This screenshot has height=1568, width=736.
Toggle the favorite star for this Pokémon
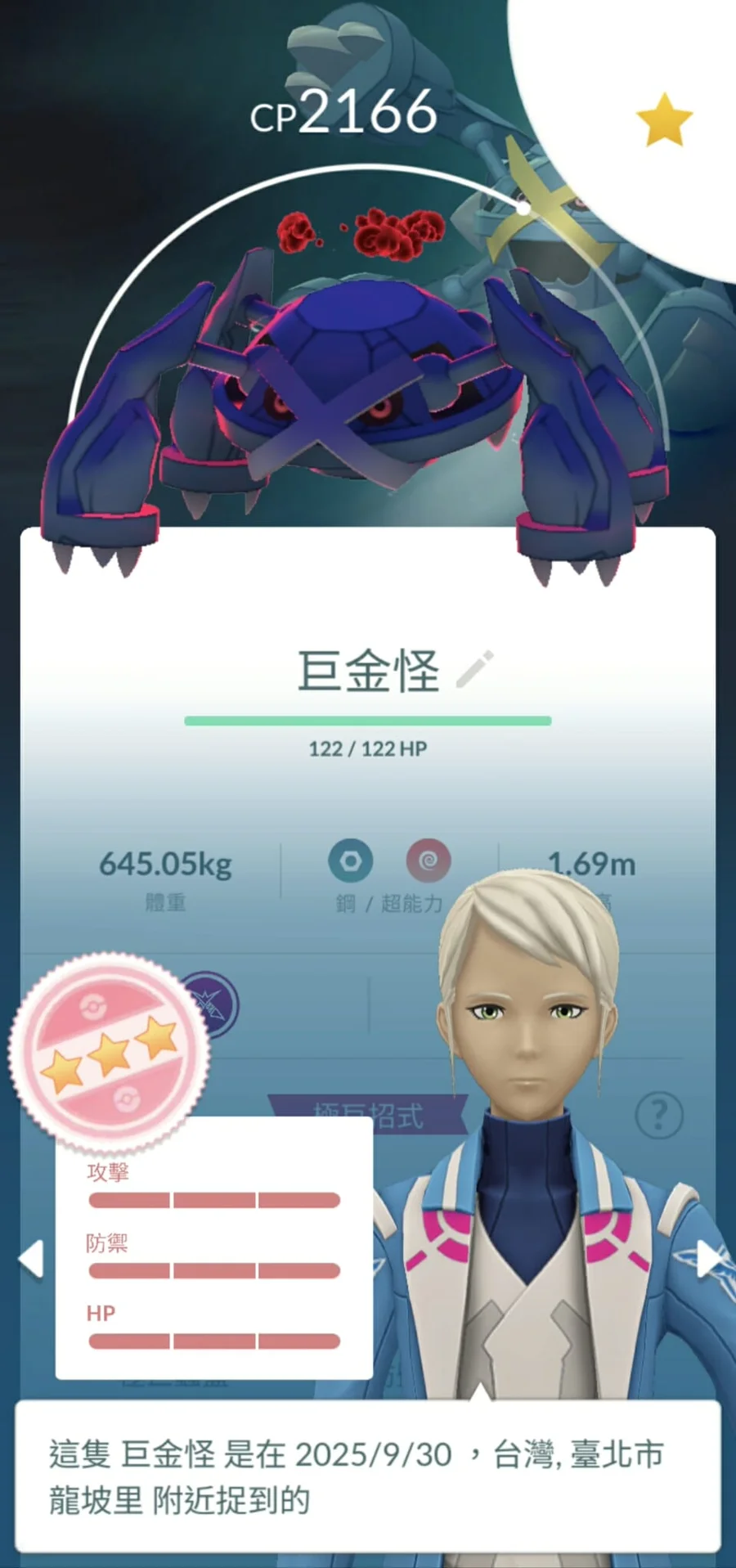tap(664, 119)
